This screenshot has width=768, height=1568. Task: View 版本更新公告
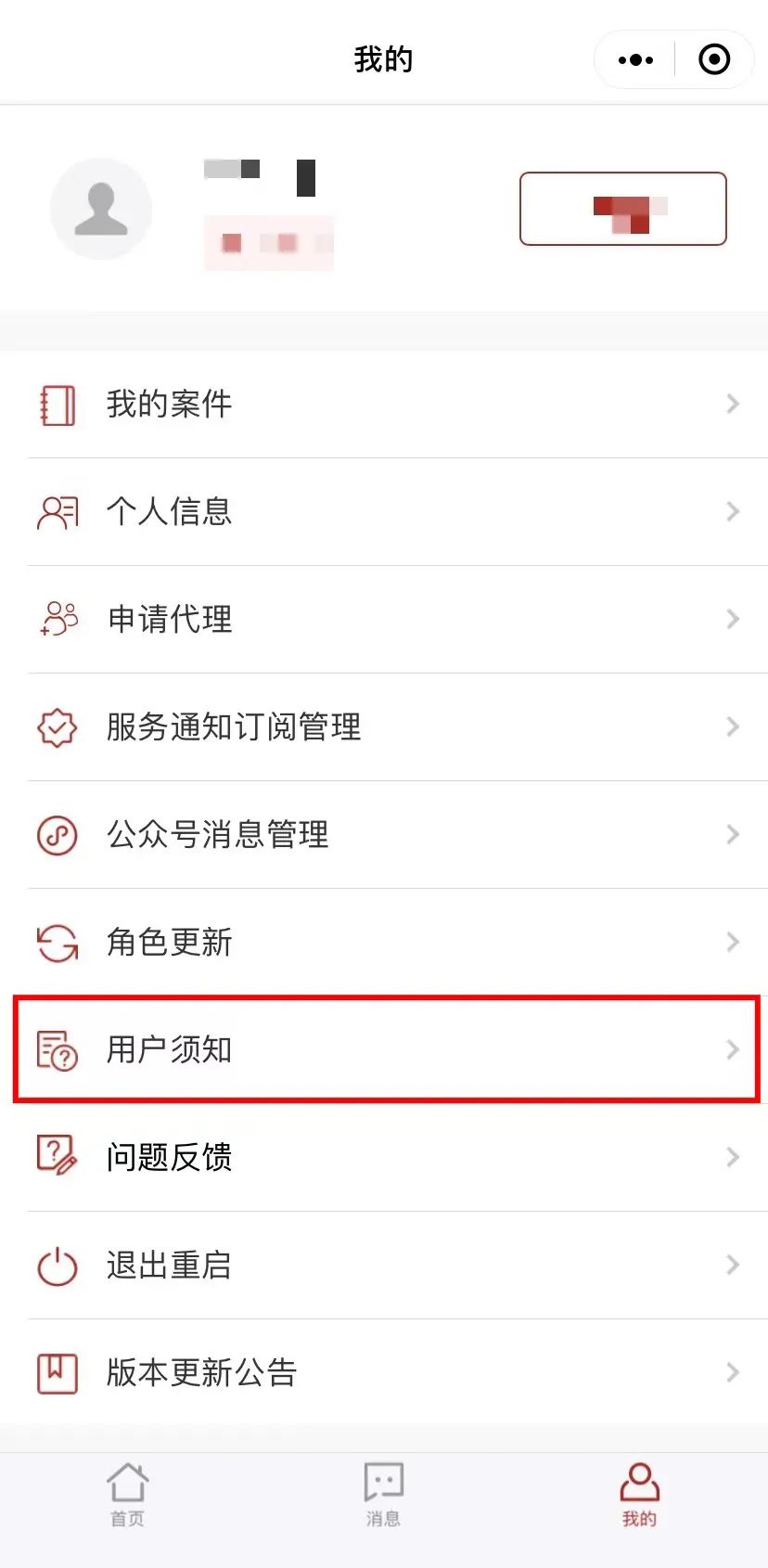pos(384,1372)
